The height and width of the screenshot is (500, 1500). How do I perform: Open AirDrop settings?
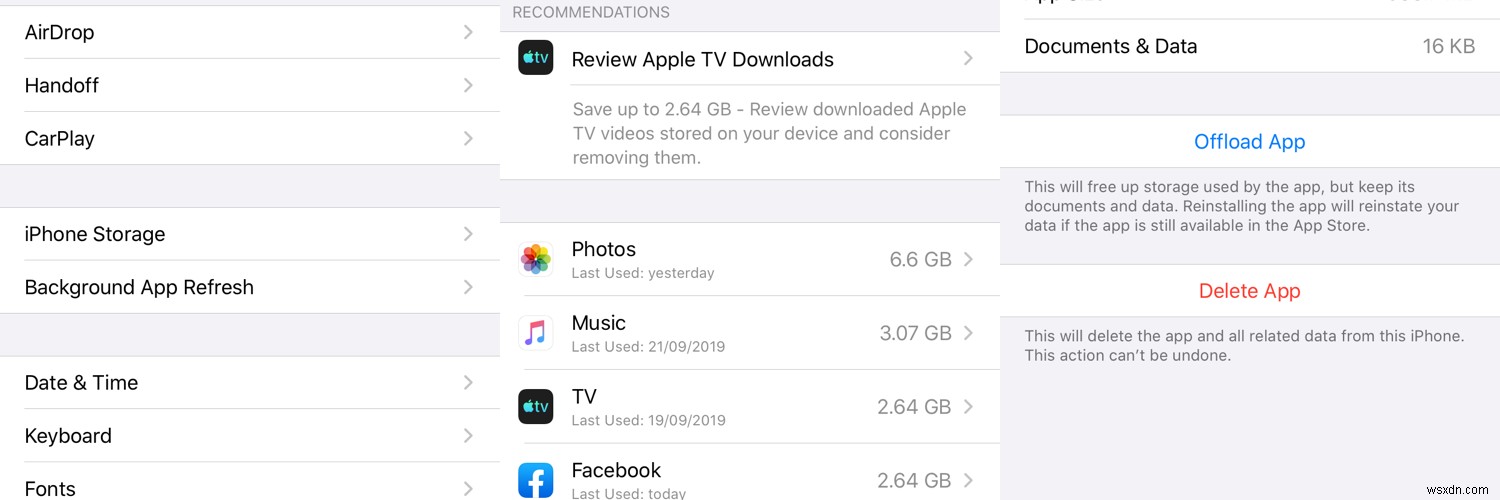click(248, 32)
